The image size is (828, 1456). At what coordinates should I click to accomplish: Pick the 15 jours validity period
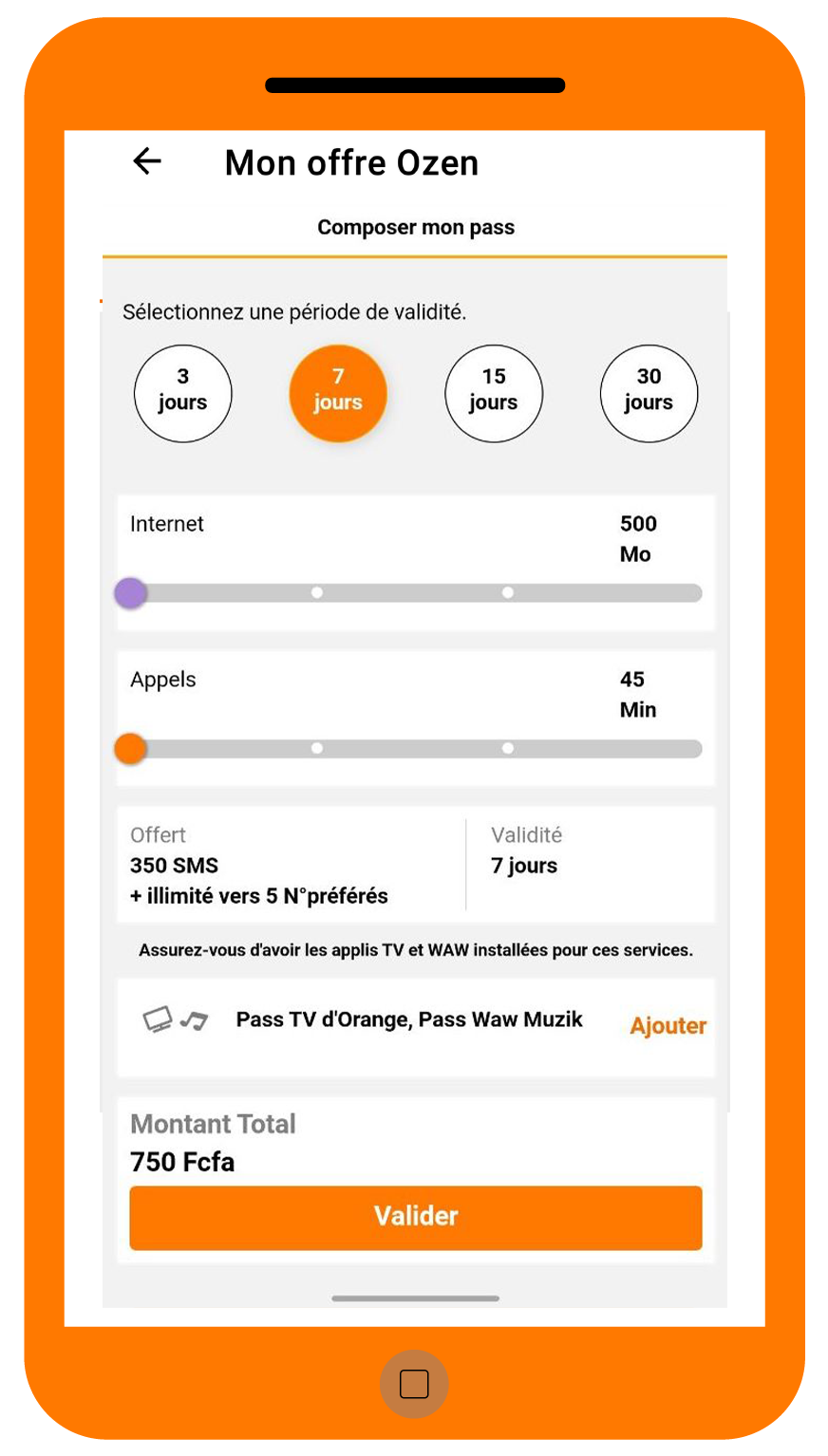(493, 392)
